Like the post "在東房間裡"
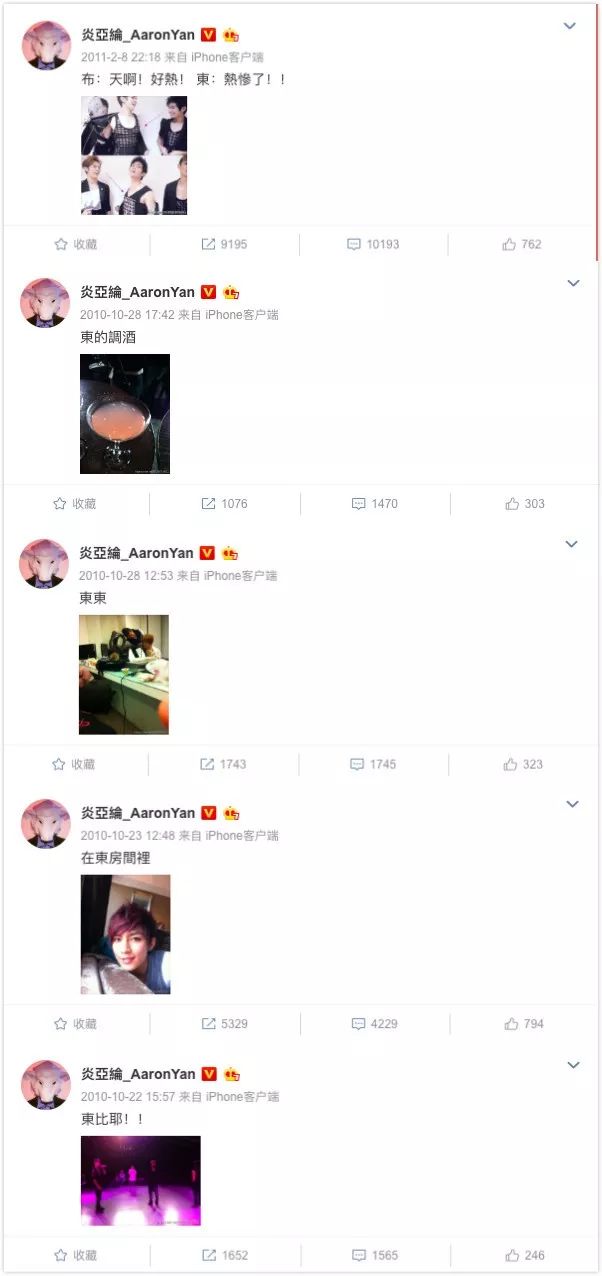 coord(524,1024)
